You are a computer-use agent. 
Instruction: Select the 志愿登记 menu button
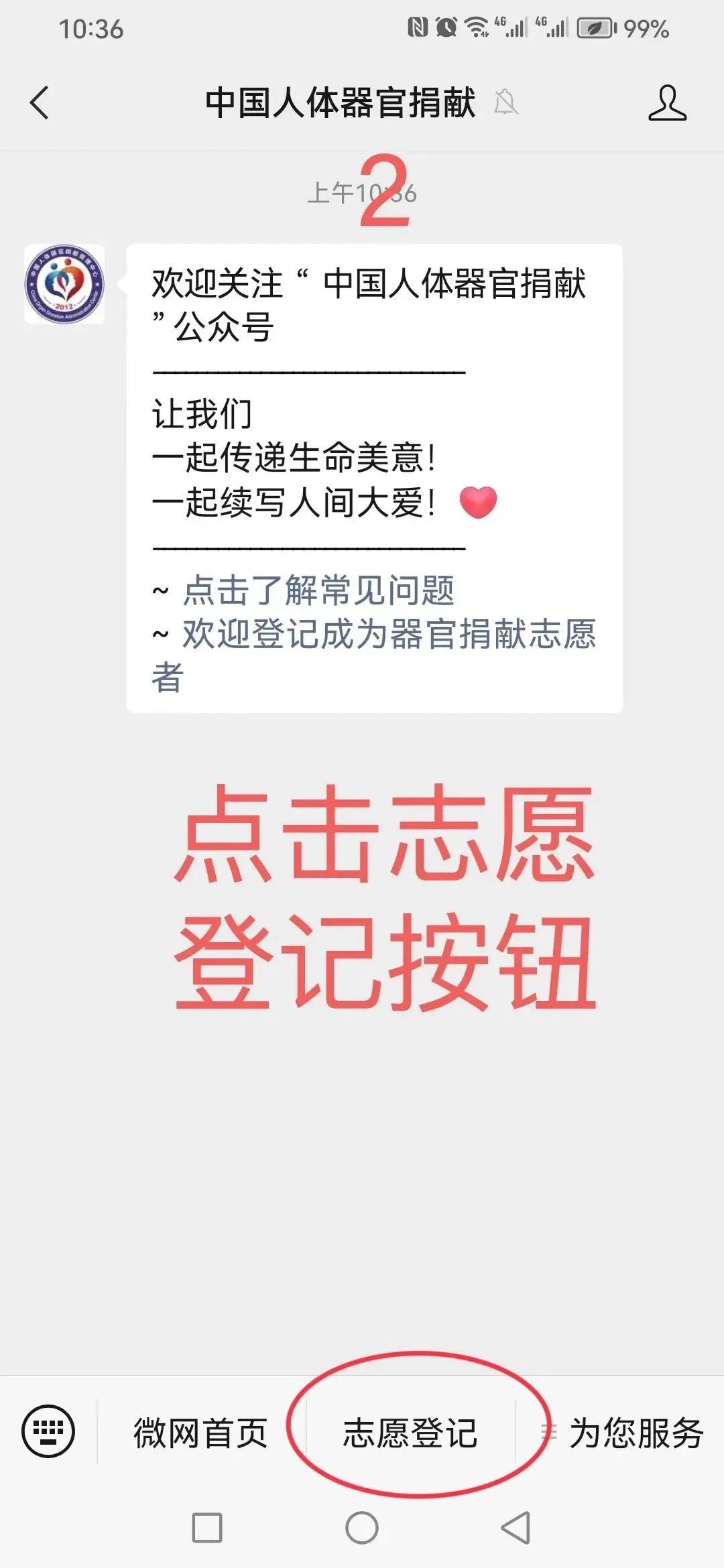pos(410,1433)
